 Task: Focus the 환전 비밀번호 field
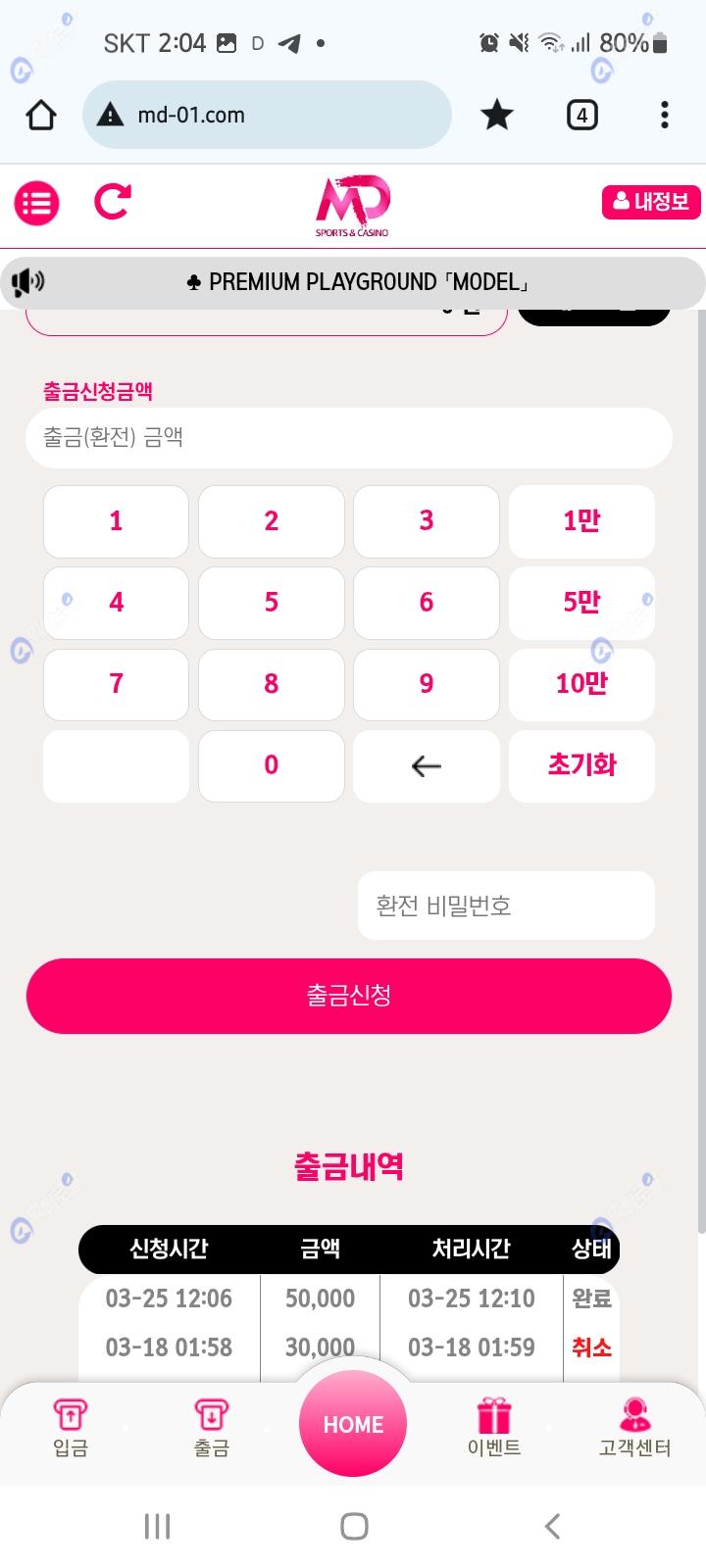pos(506,906)
